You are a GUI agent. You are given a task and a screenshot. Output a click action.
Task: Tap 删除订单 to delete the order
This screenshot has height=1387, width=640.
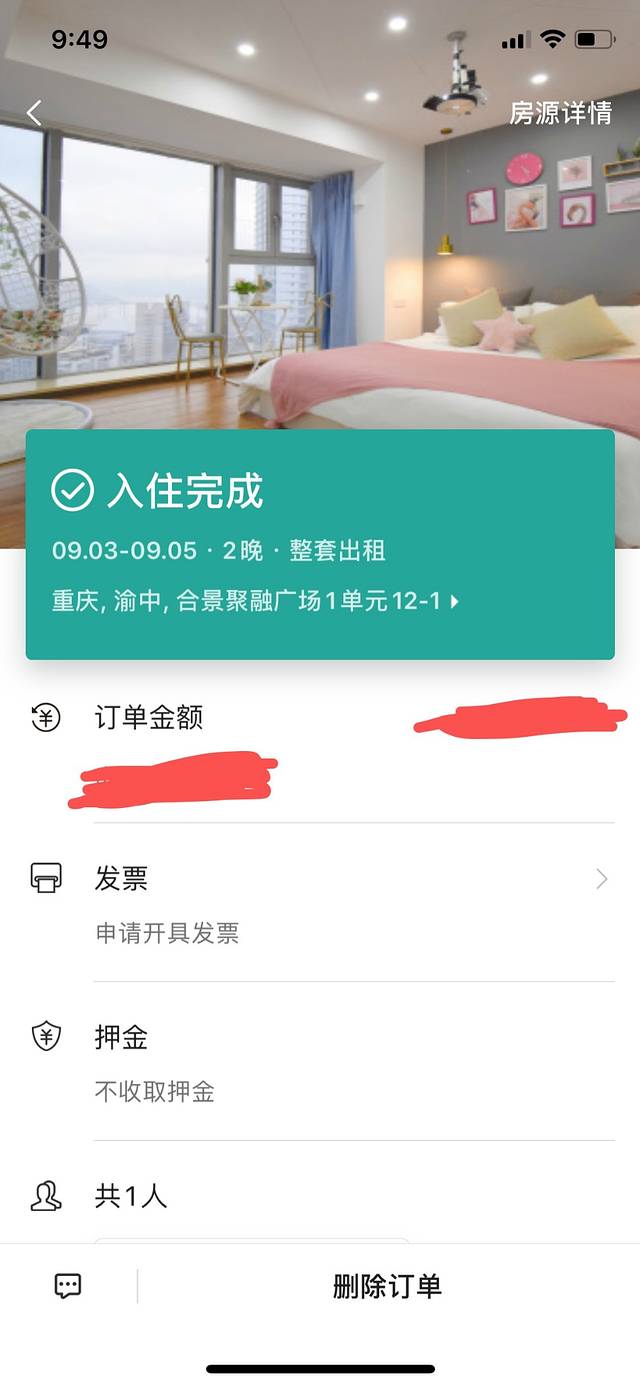(x=387, y=1286)
